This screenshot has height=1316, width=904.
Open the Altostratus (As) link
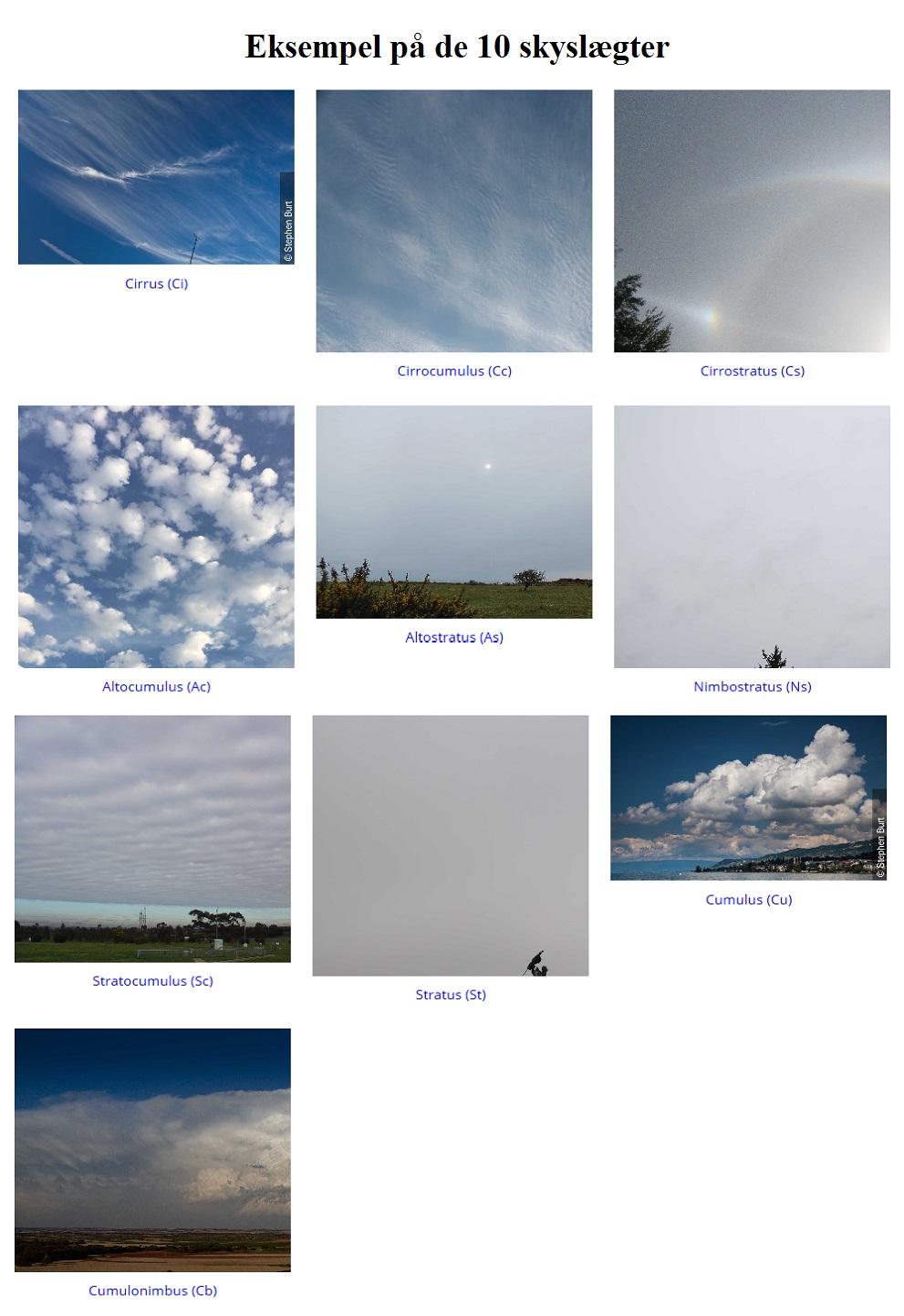454,638
